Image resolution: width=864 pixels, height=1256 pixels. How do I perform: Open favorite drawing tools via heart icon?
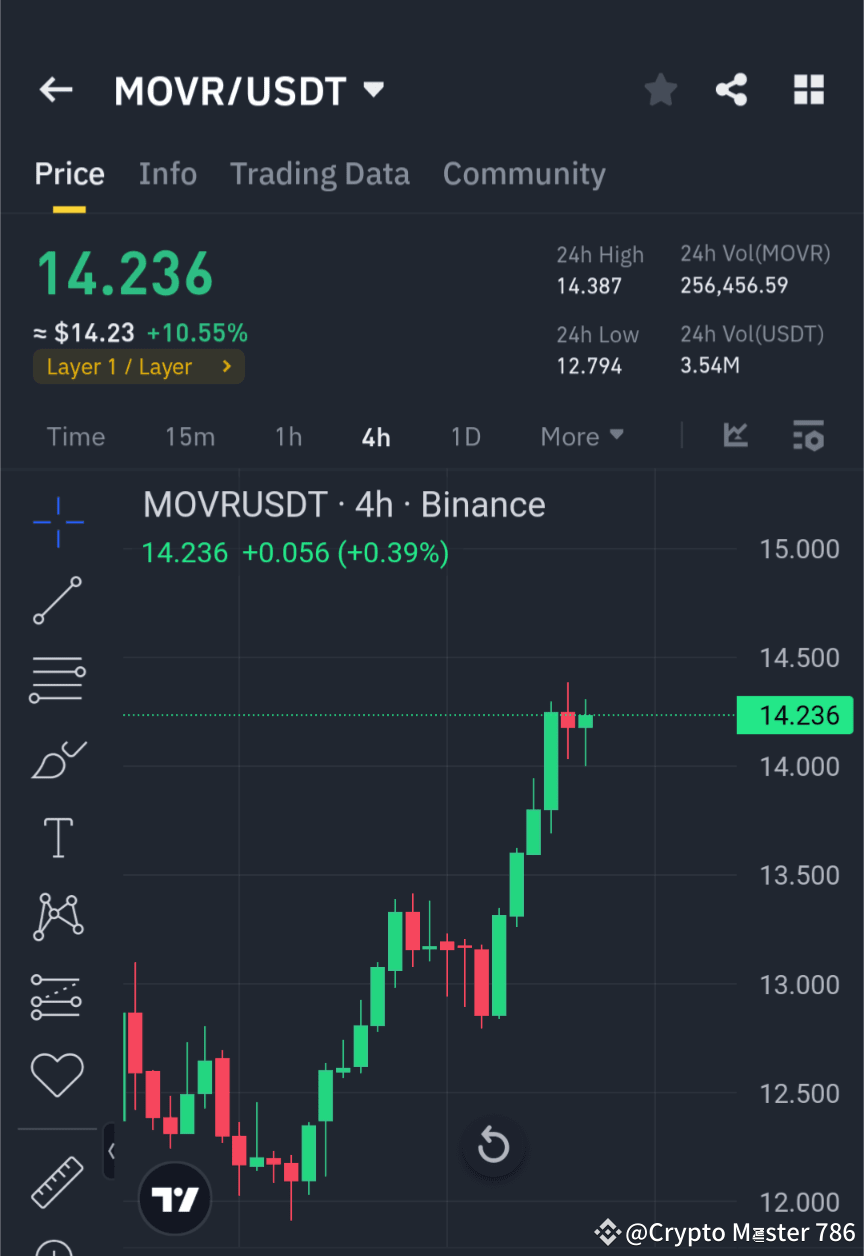(x=57, y=1074)
